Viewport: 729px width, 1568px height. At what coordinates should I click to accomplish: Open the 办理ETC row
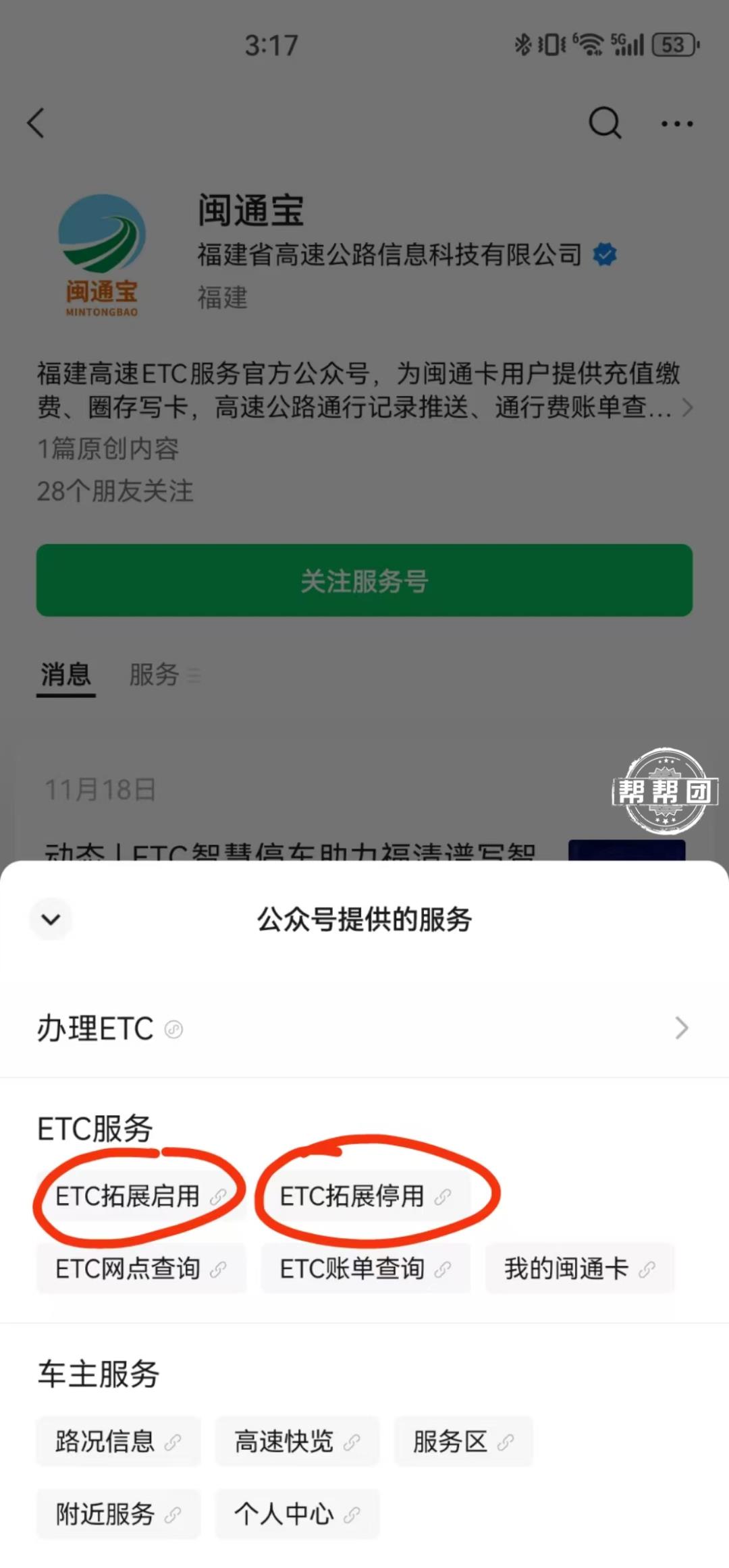(364, 1028)
